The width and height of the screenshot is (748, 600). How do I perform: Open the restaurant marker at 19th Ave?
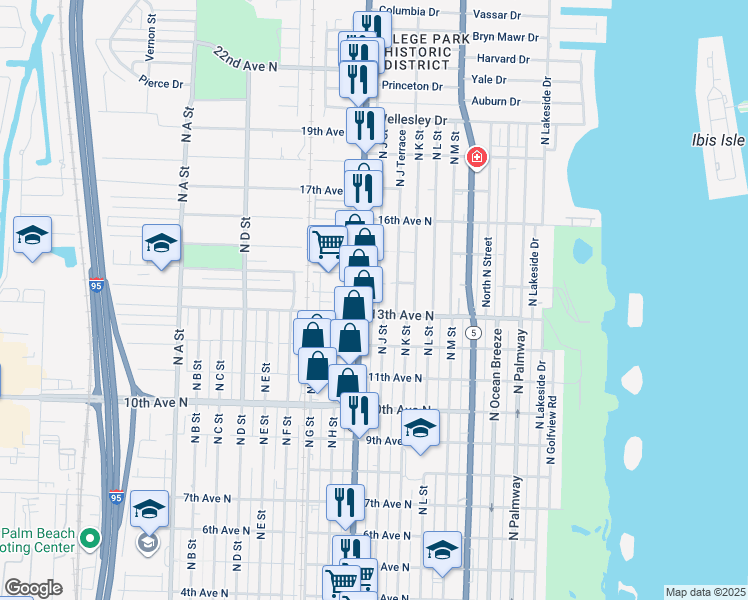(365, 125)
